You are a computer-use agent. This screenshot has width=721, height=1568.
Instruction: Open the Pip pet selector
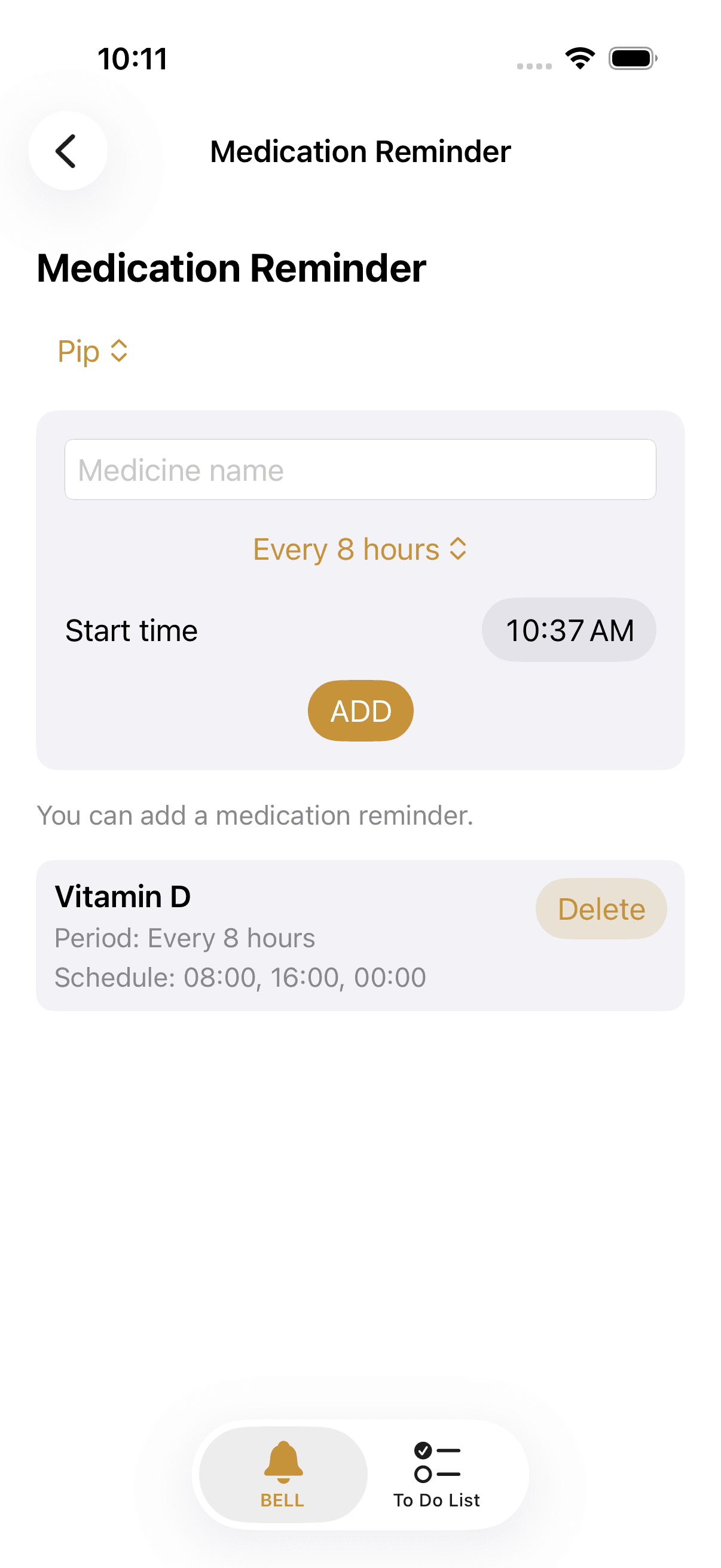(93, 351)
